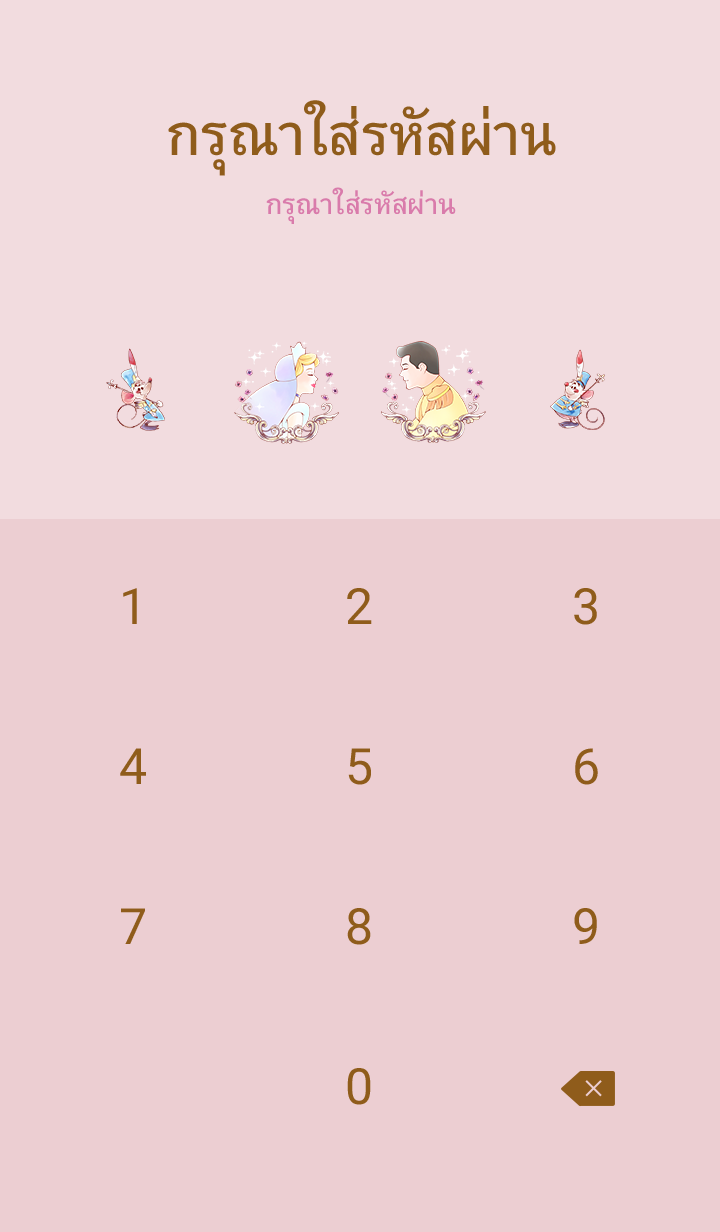Tap the 8 key
The height and width of the screenshot is (1232, 720).
coord(359,927)
